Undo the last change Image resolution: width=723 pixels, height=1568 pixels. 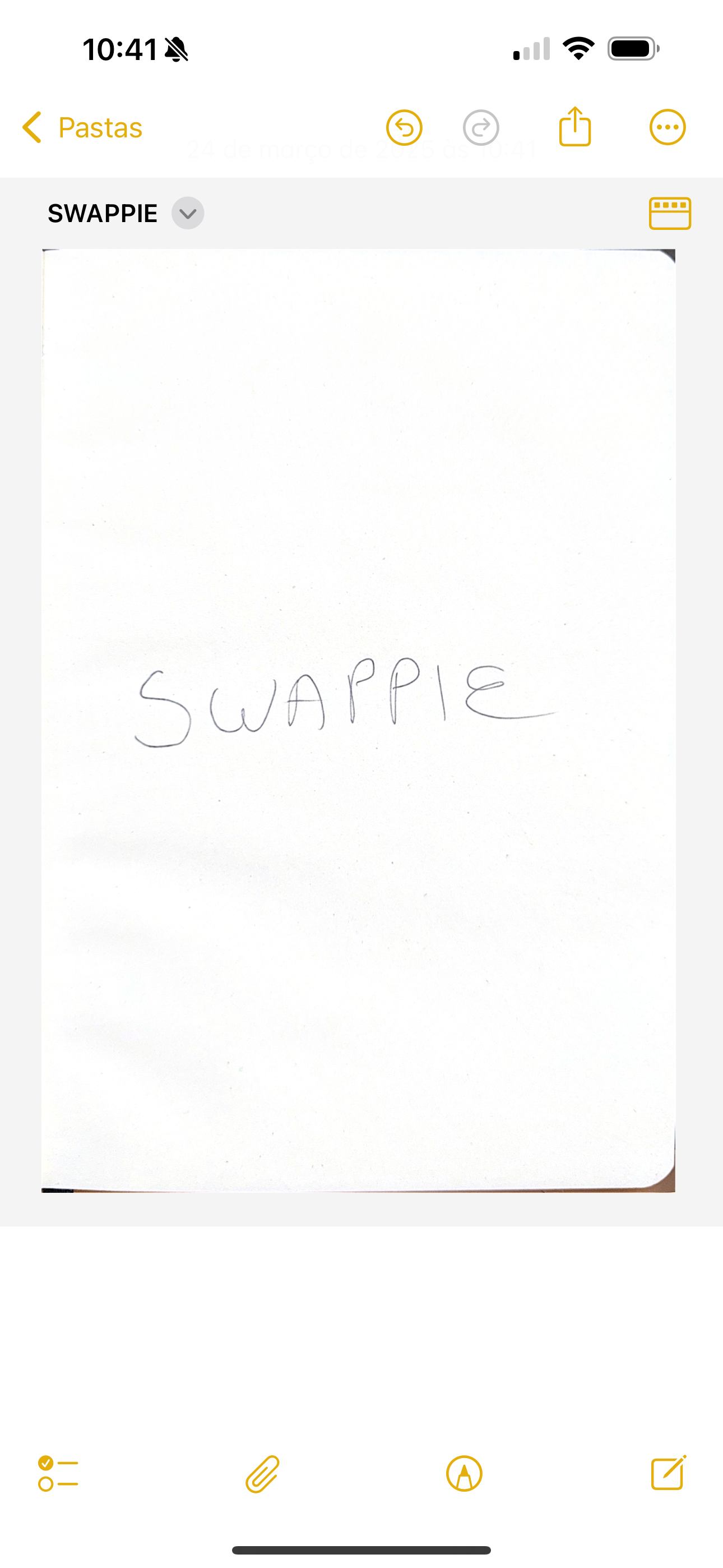pyautogui.click(x=404, y=128)
